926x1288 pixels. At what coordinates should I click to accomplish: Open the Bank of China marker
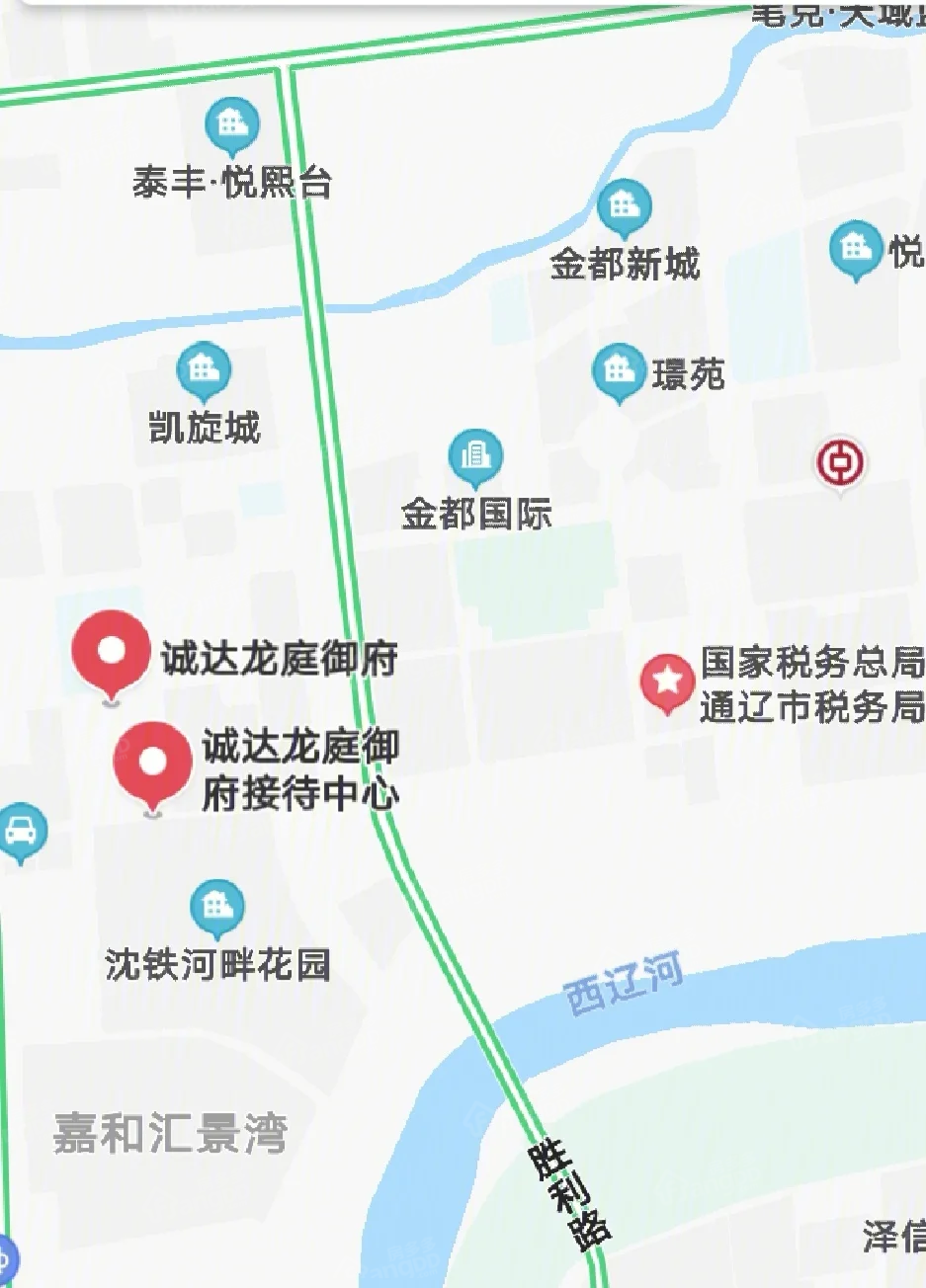tap(840, 462)
